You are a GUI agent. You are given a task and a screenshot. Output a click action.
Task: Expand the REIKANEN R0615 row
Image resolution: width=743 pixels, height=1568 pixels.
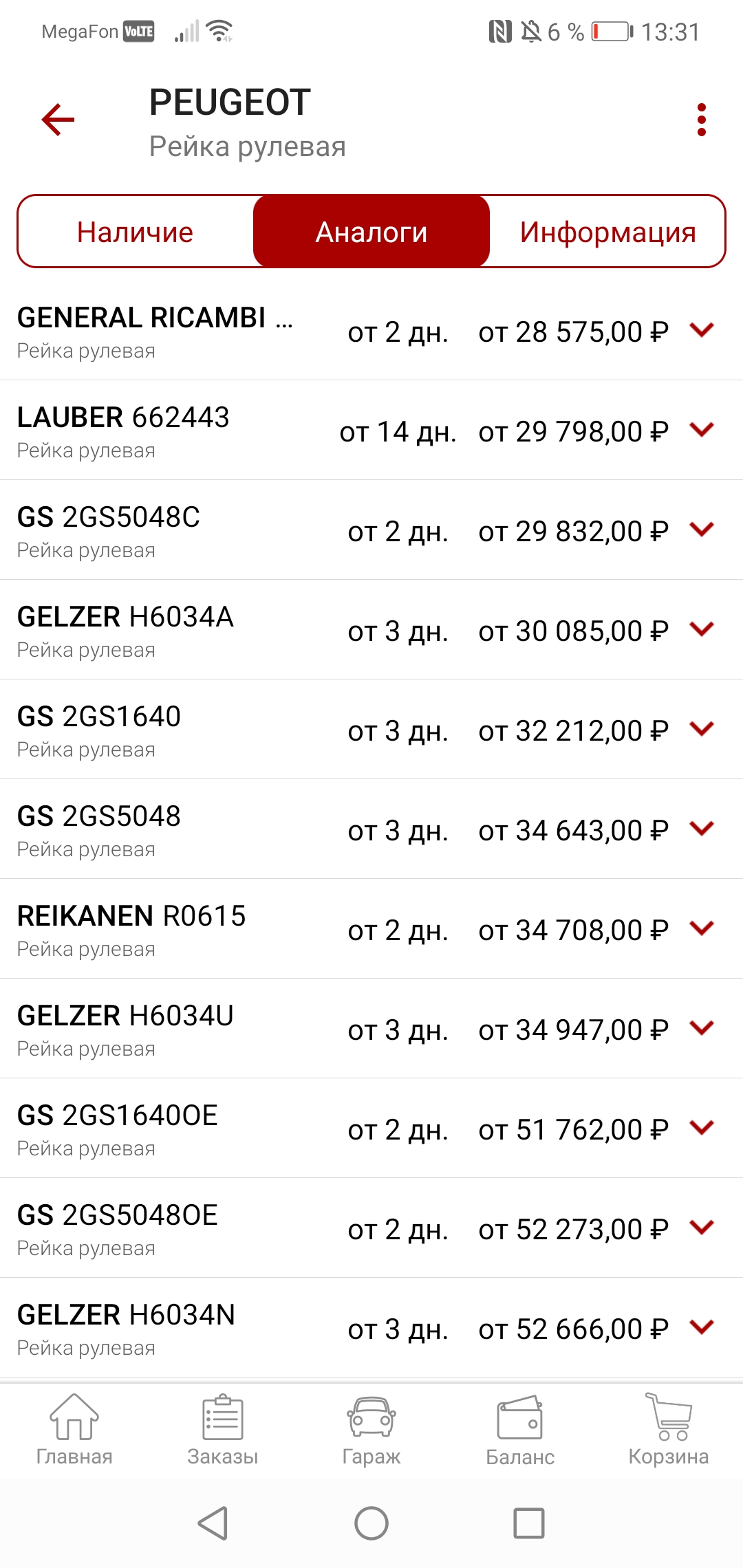701,929
